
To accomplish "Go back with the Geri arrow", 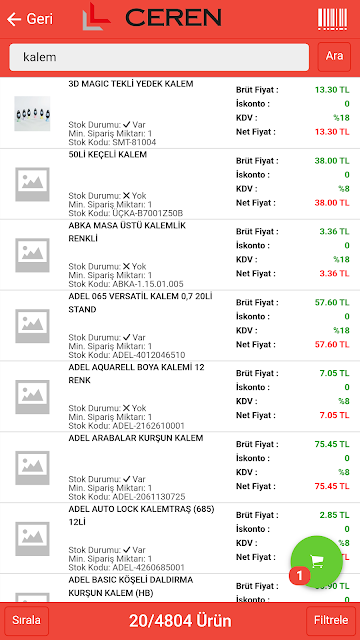I will point(30,19).
